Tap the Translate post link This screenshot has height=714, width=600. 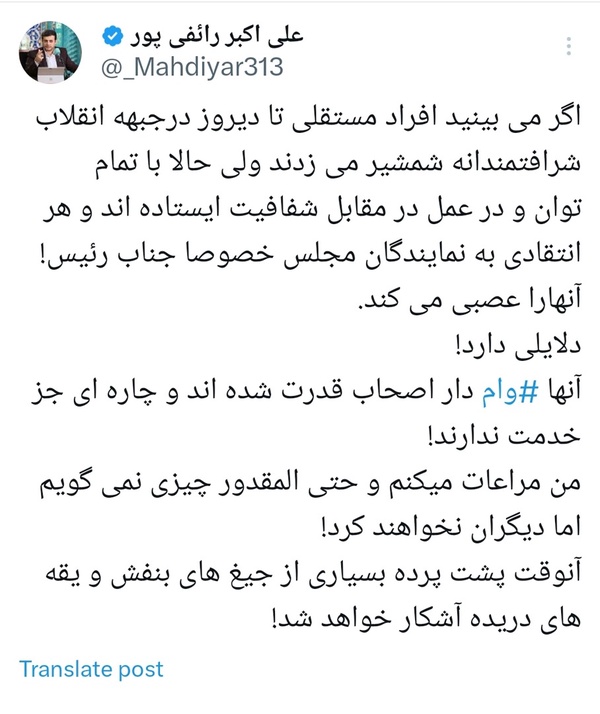click(91, 669)
